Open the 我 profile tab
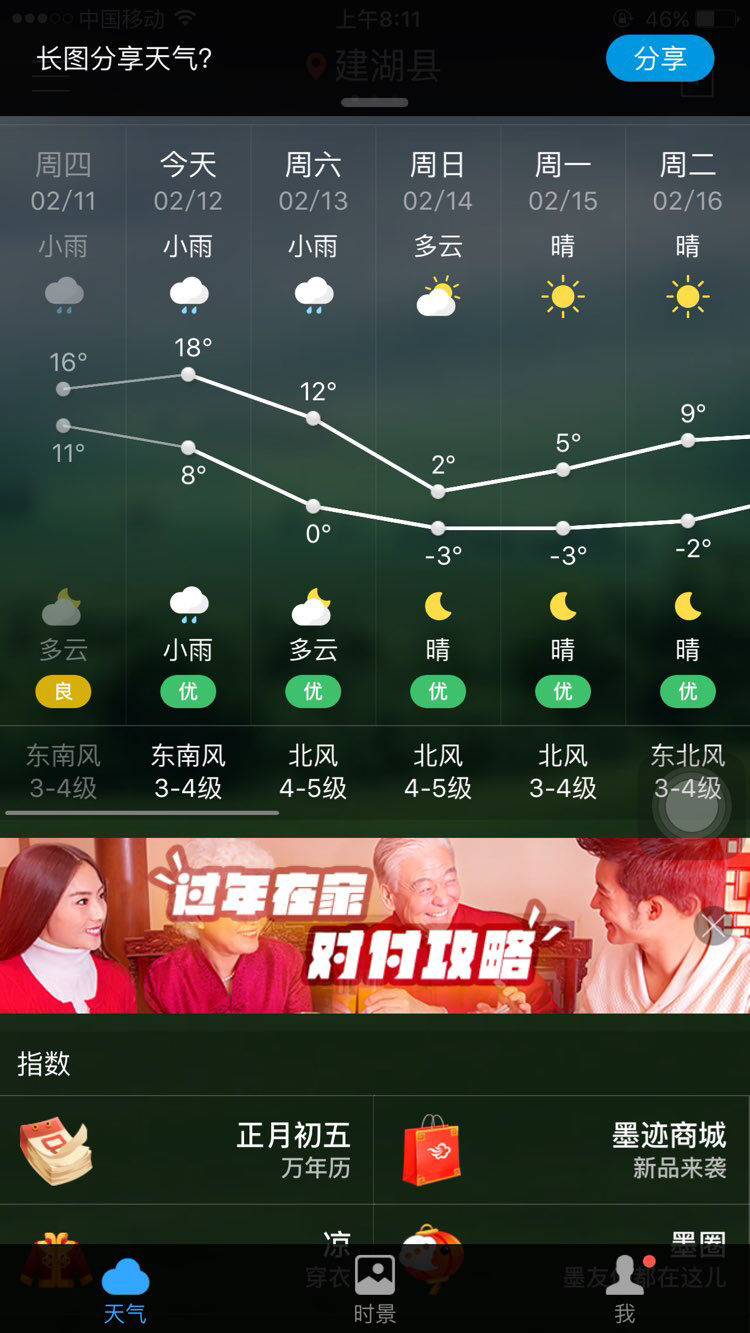This screenshot has height=1333, width=750. coord(625,1291)
